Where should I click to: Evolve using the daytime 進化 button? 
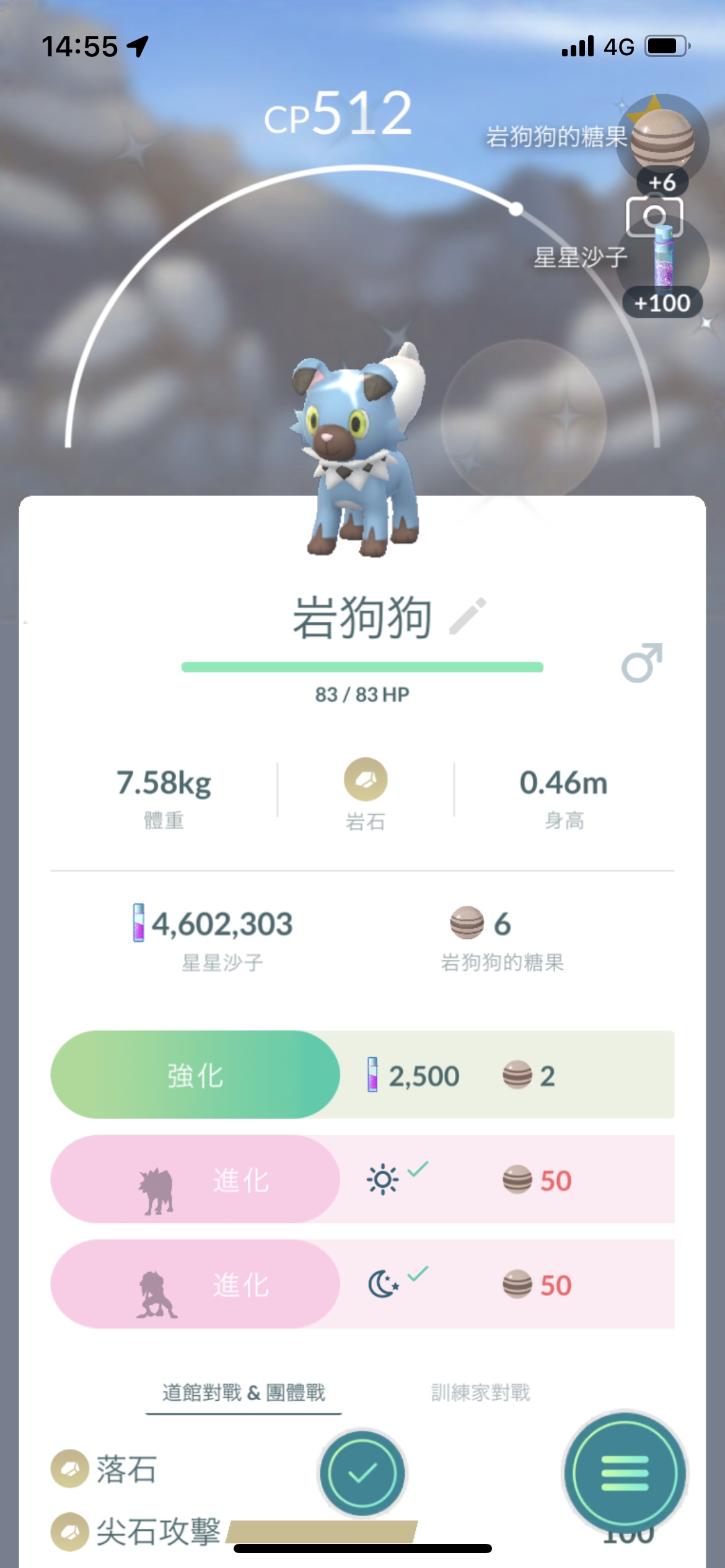[195, 1179]
